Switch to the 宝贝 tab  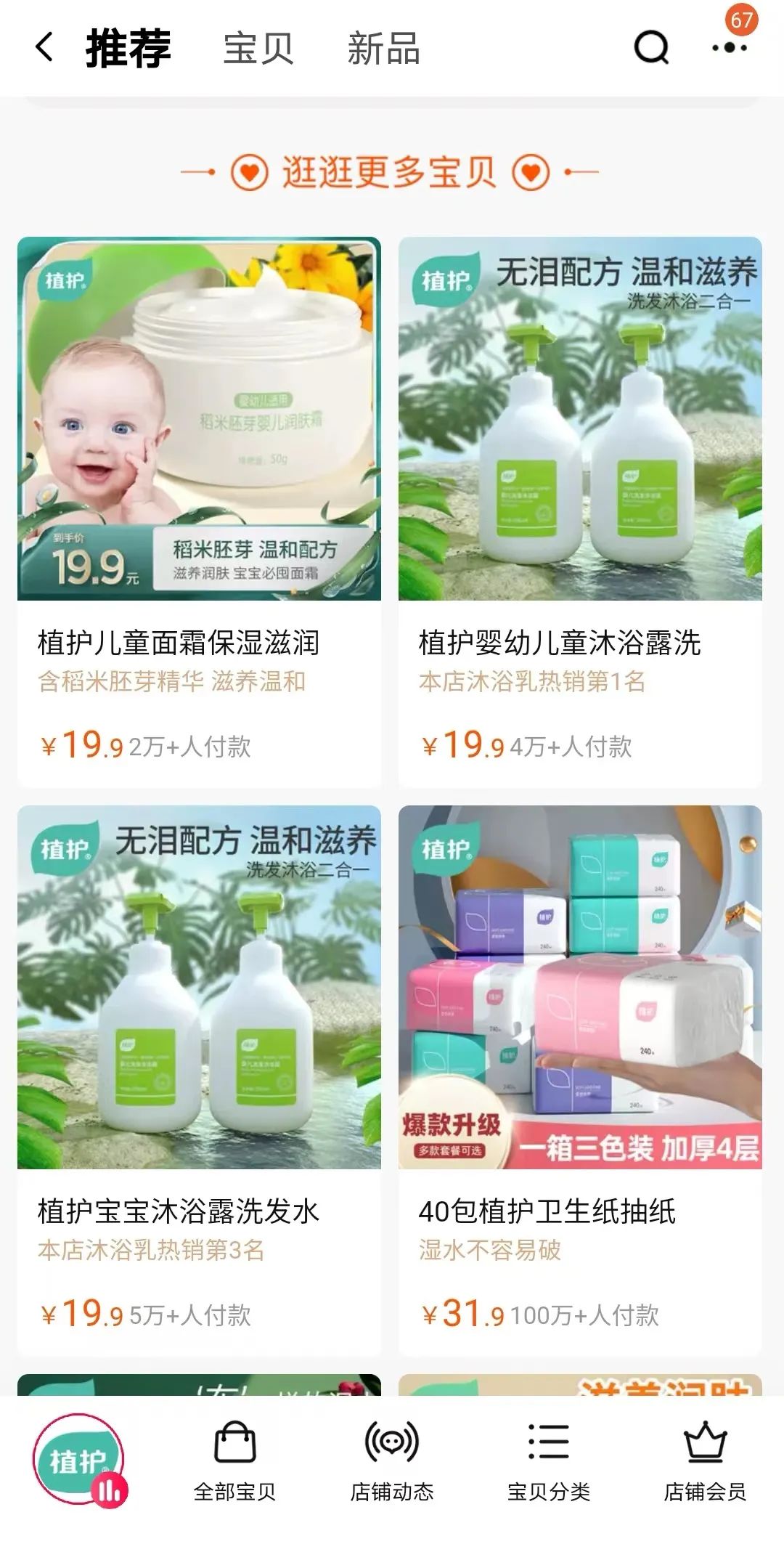point(258,48)
